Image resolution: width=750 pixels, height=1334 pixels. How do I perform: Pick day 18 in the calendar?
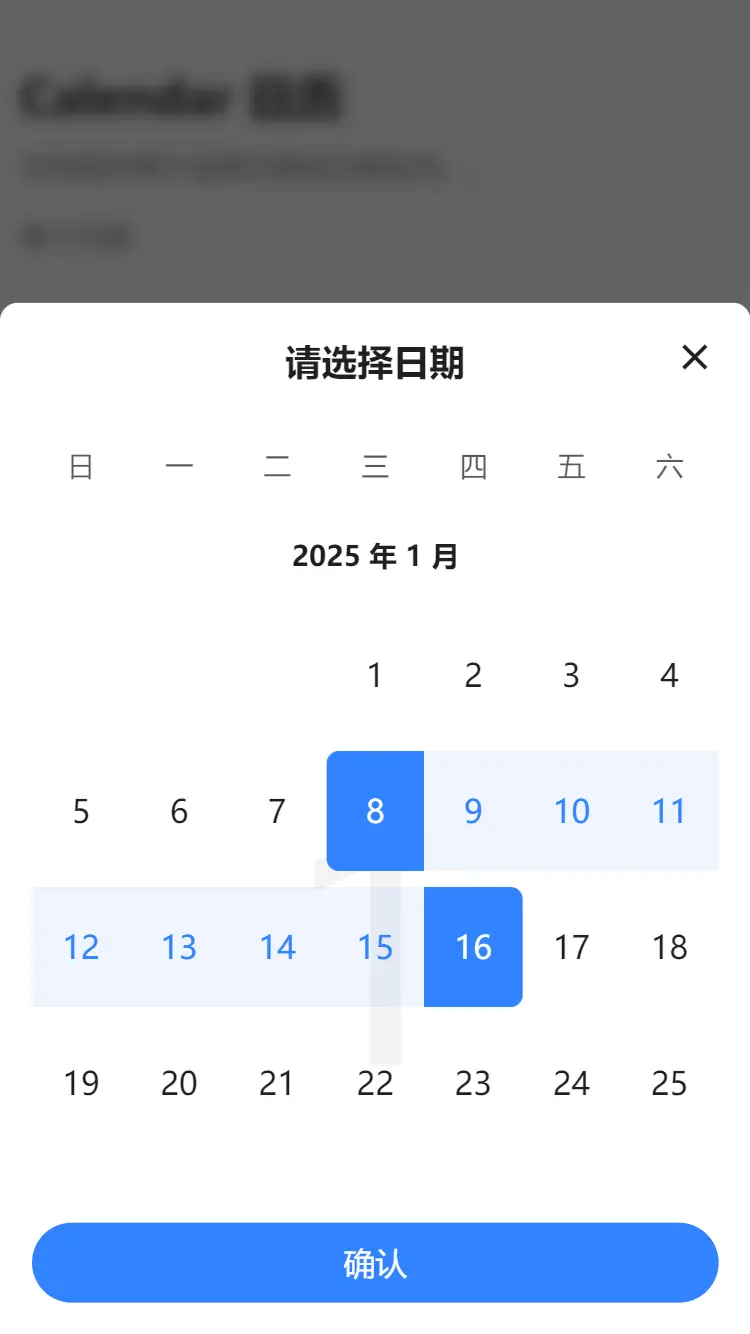(669, 947)
